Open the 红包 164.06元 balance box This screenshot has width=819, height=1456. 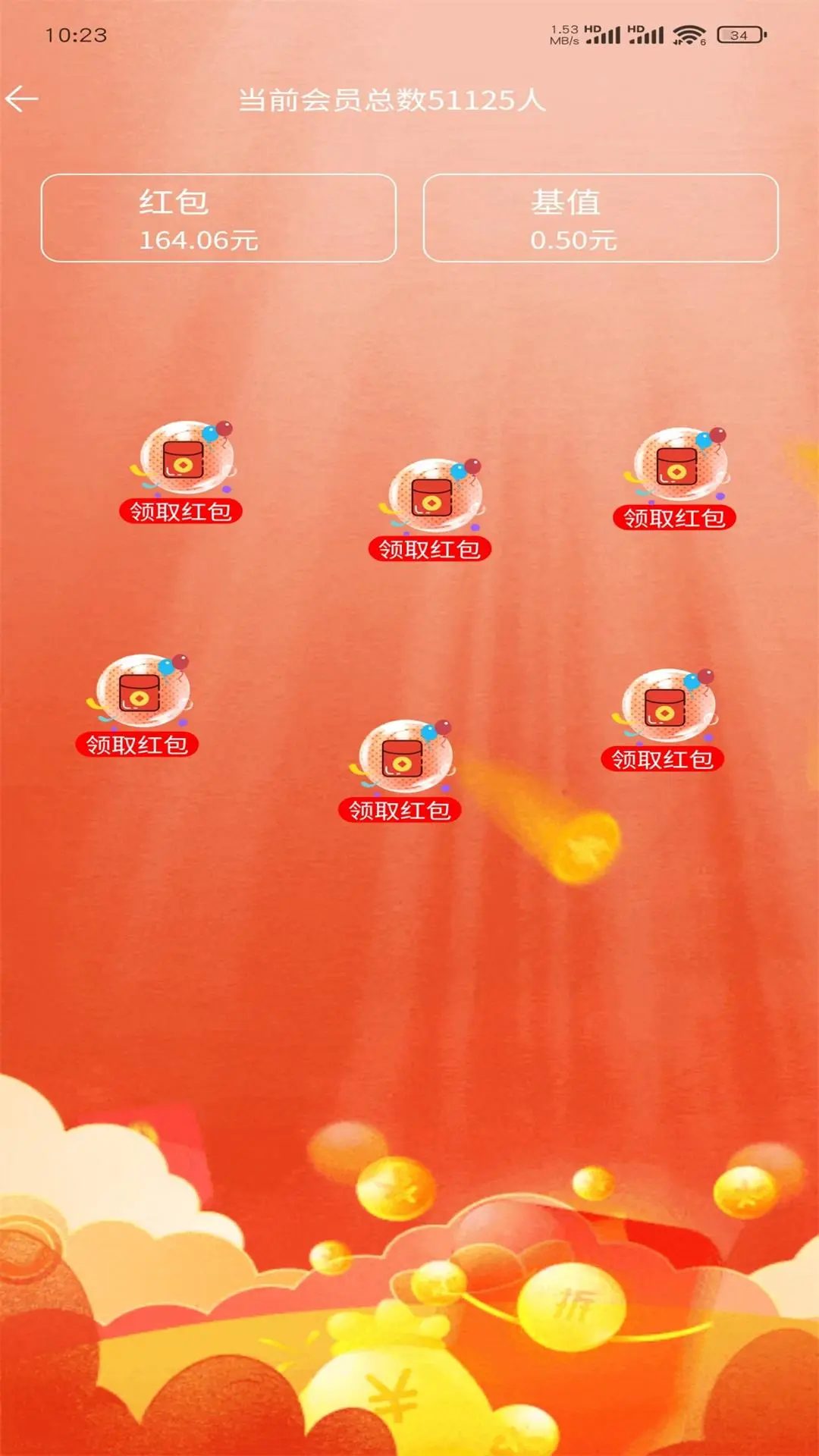[x=218, y=218]
